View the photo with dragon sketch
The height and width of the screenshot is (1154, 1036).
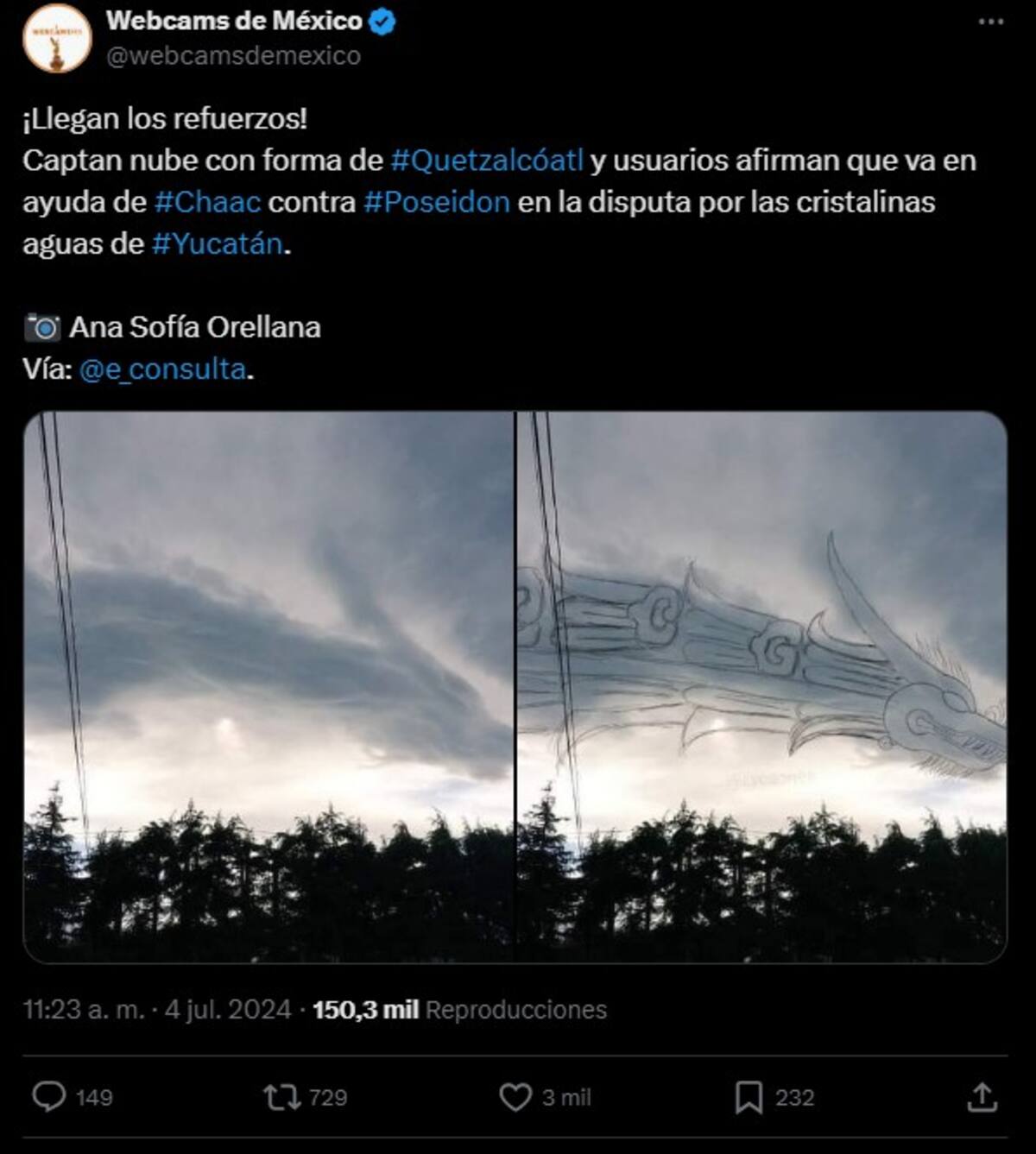pos(761,686)
